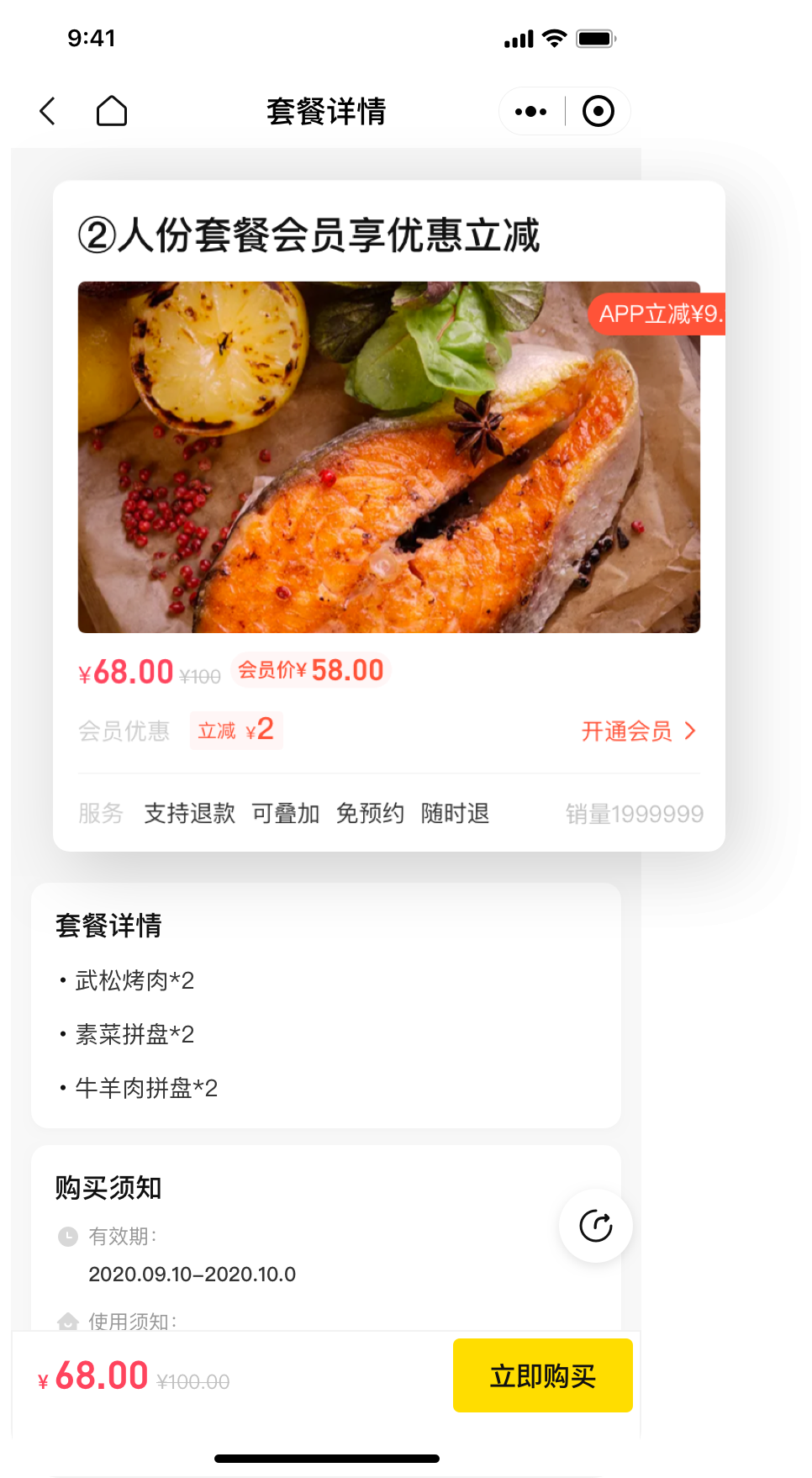The width and height of the screenshot is (812, 1478).
Task: Buy now with 立即购买 button
Action: tap(542, 1375)
